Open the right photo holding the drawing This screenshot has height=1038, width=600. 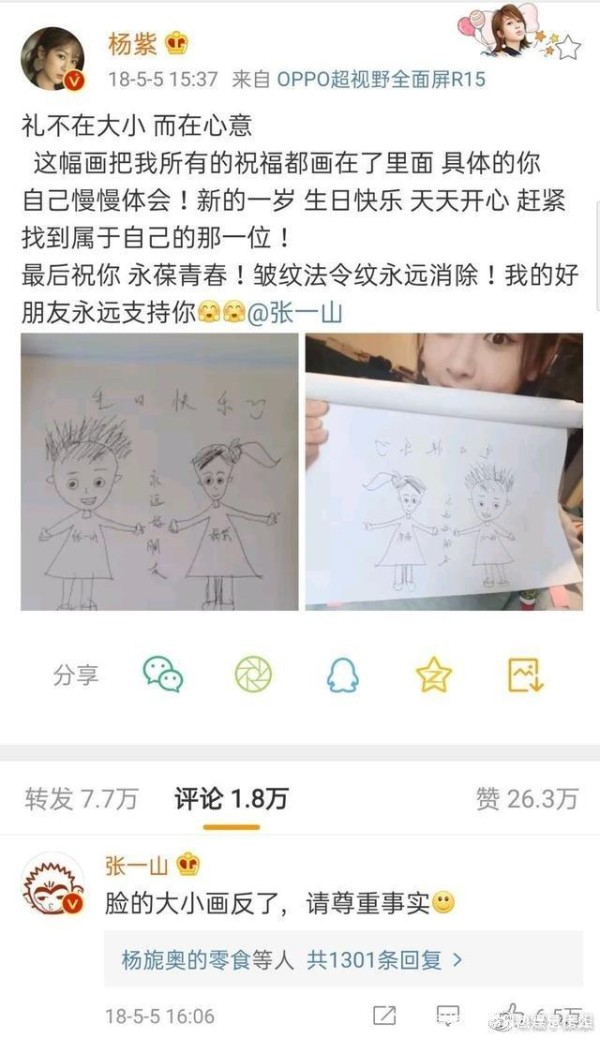[x=444, y=472]
